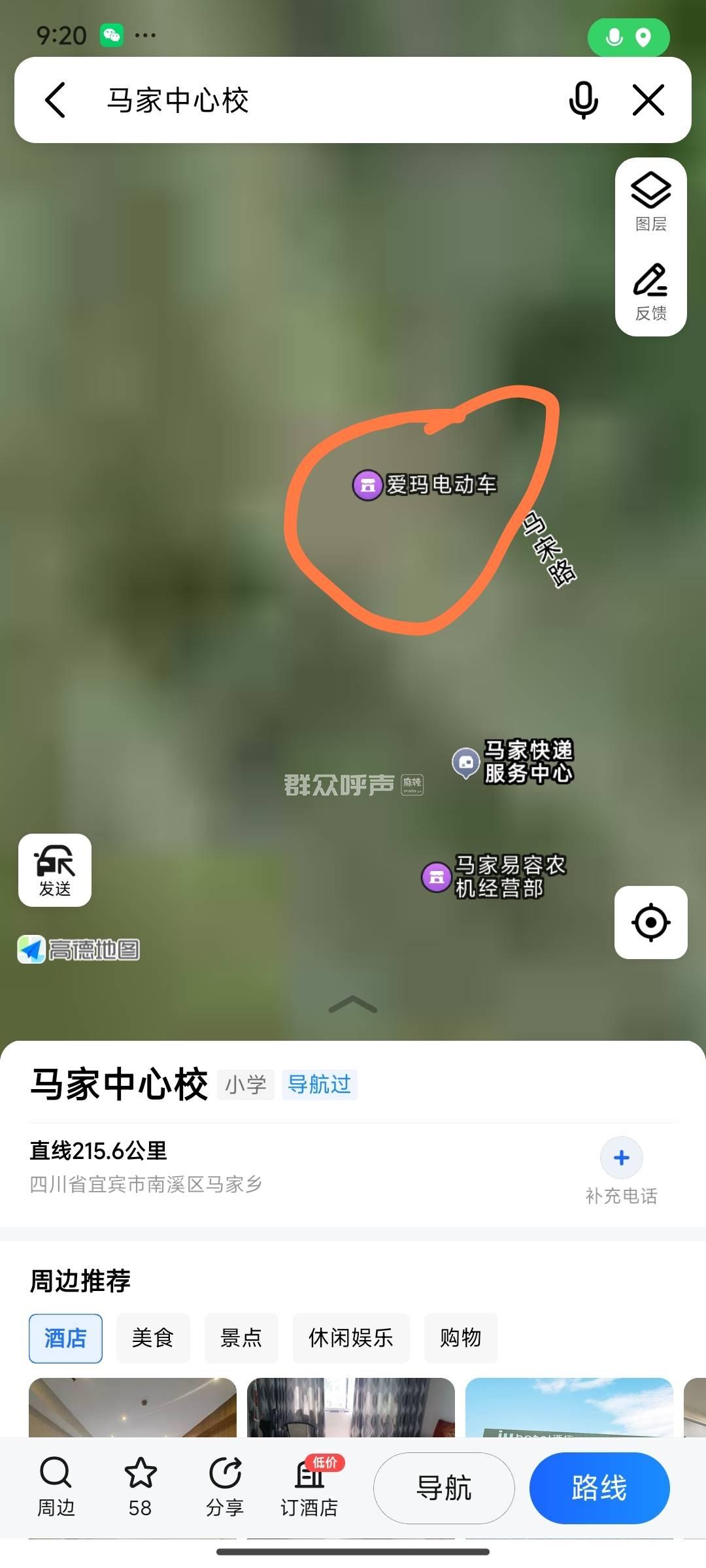Select the 购物 chip

(461, 1338)
